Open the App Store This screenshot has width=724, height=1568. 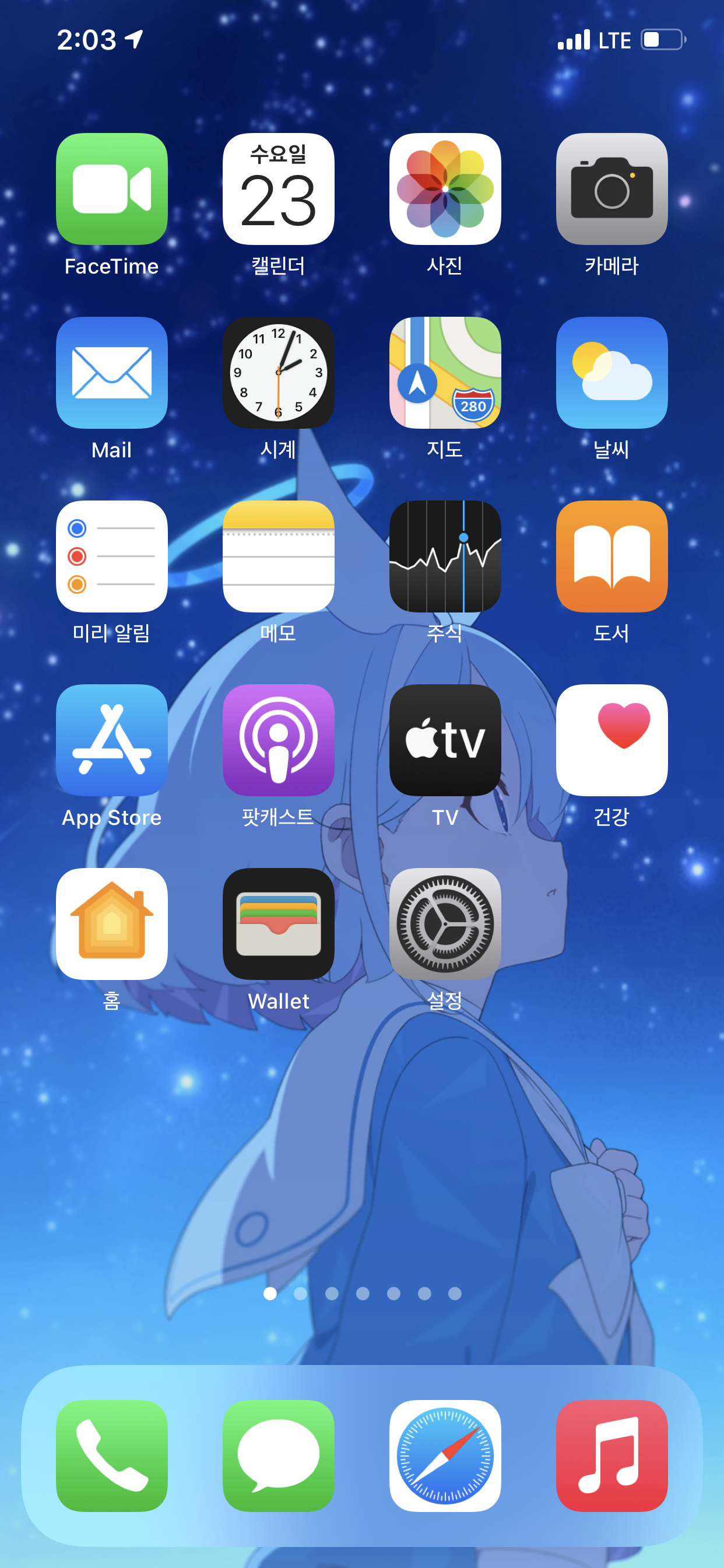(111, 740)
